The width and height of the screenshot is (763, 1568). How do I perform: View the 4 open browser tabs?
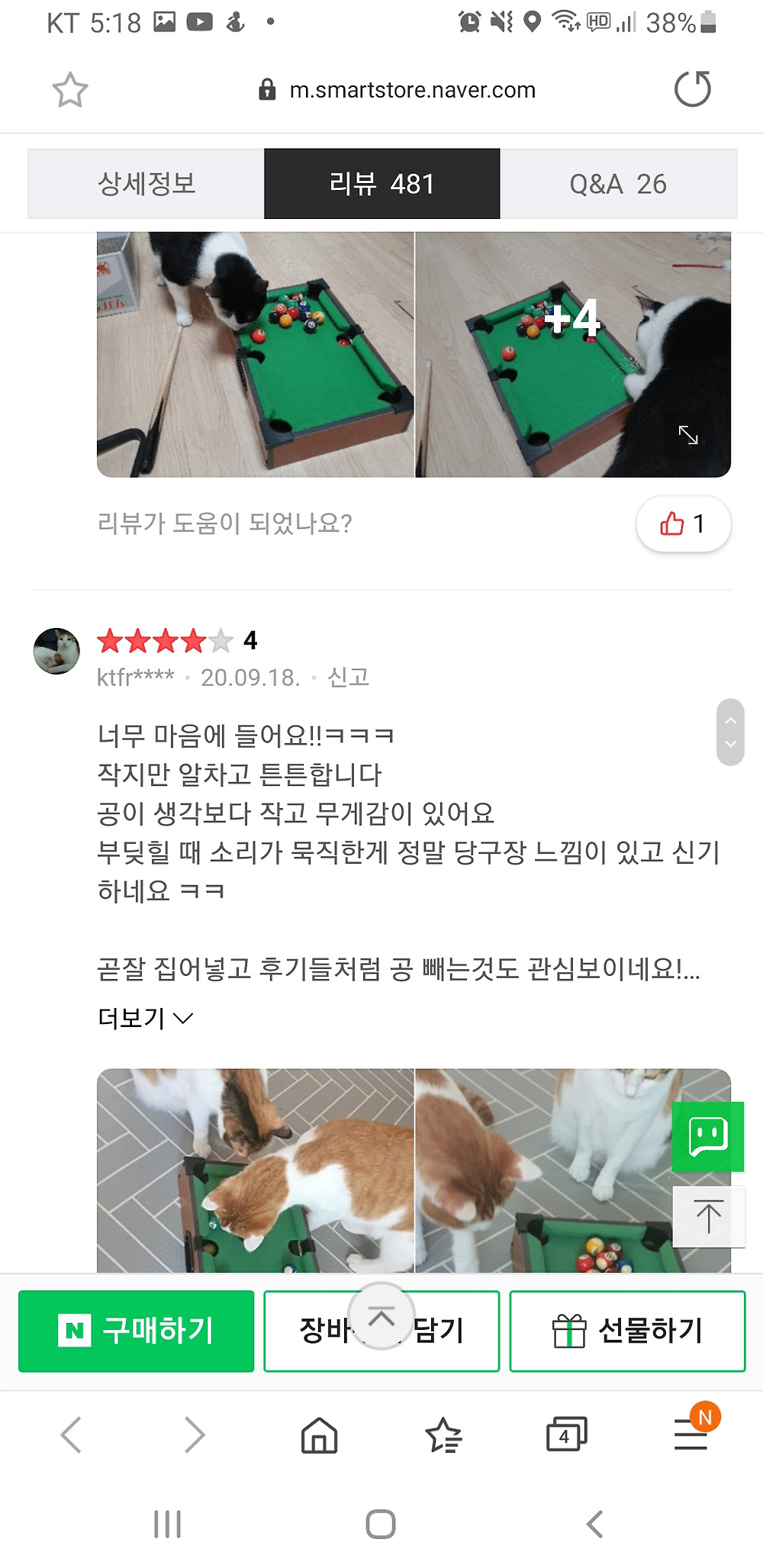(x=567, y=1435)
